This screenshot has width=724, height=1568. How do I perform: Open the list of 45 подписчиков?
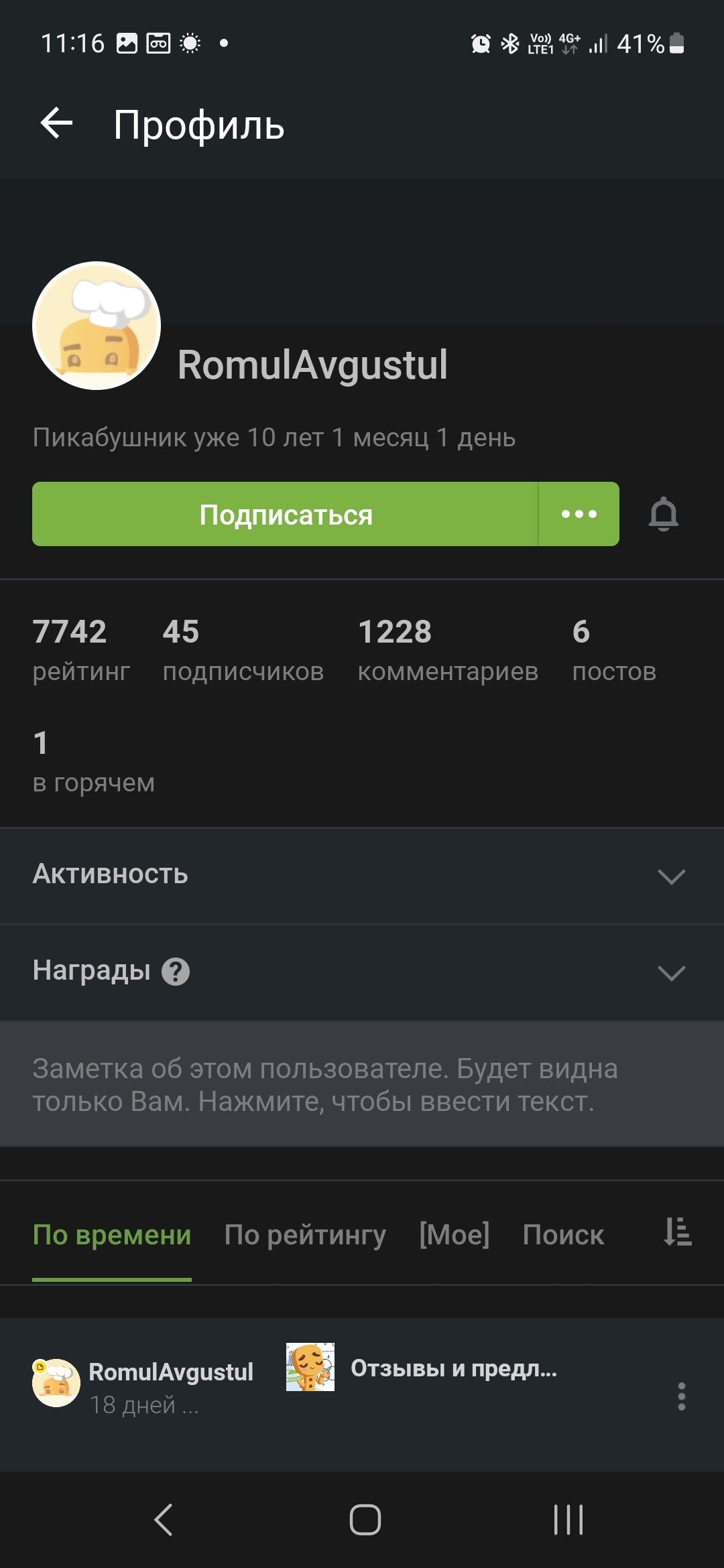(243, 650)
